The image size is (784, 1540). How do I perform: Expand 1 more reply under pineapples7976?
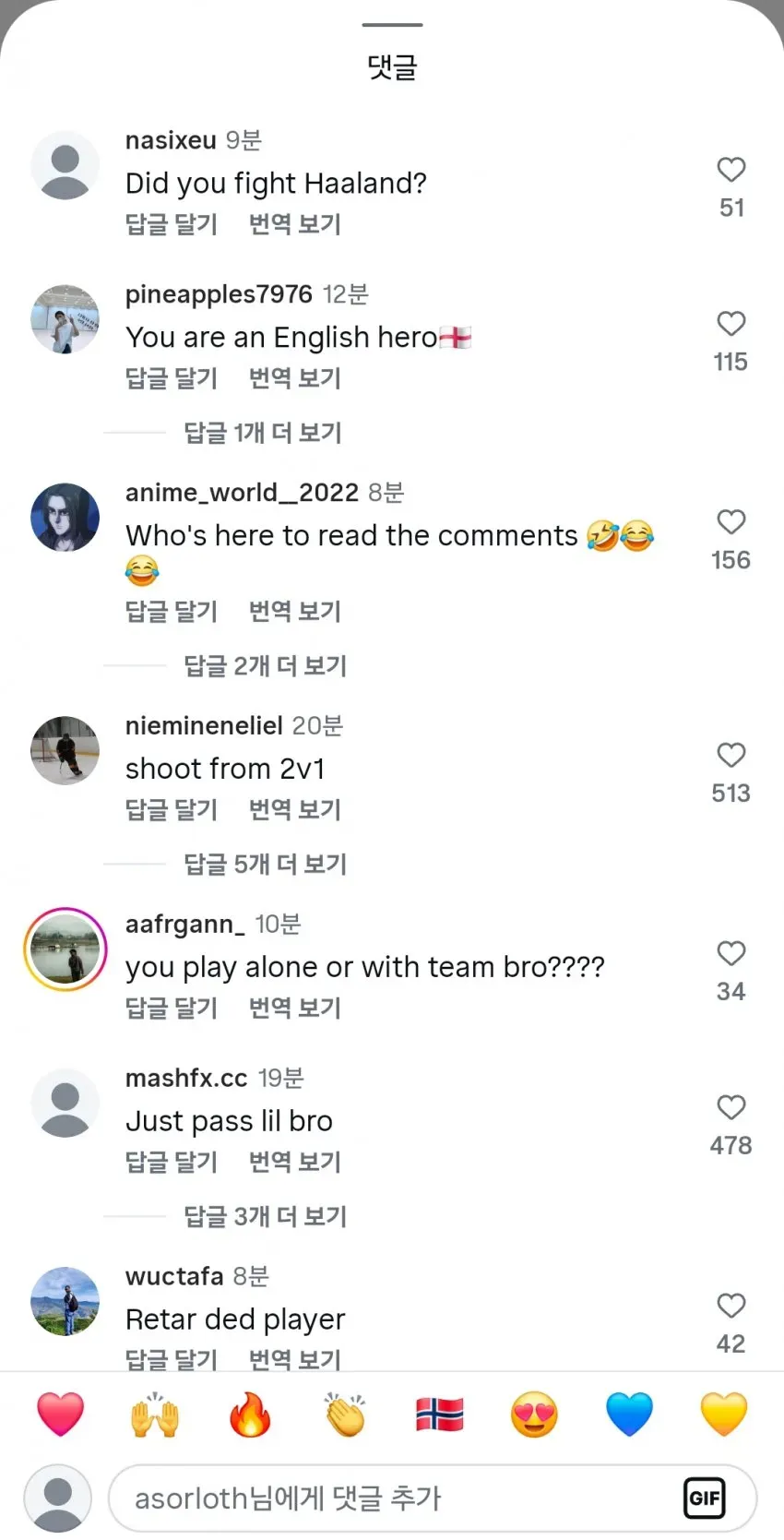pos(263,433)
